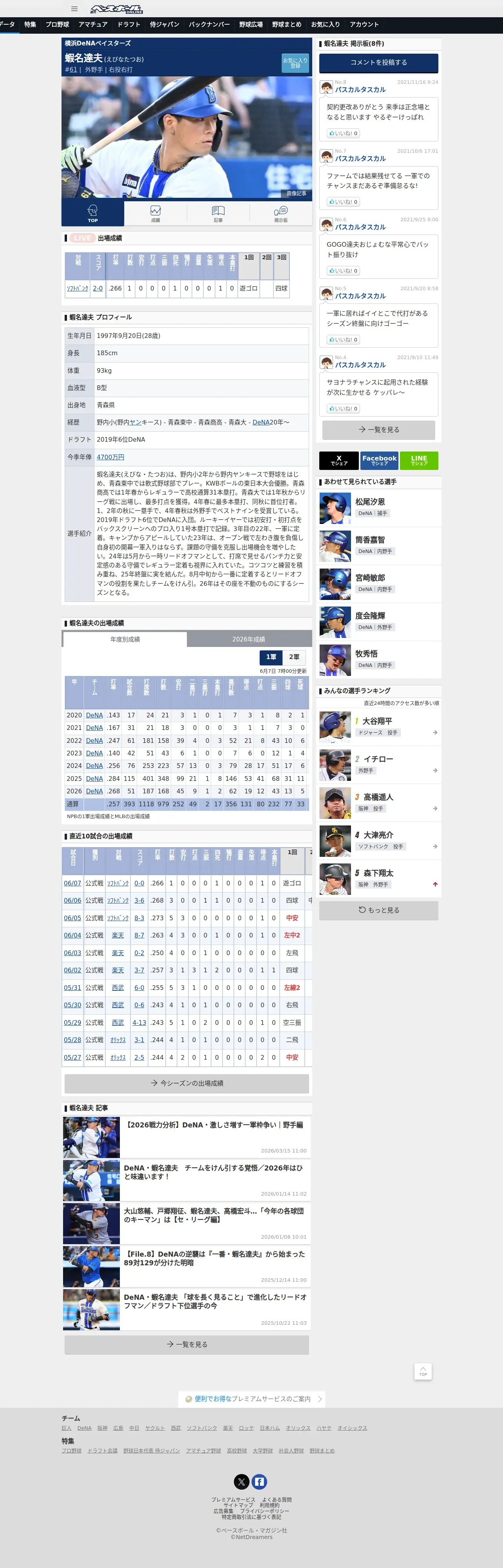
Task: Open ranking entry 大谷翔平
Action: [x=379, y=727]
